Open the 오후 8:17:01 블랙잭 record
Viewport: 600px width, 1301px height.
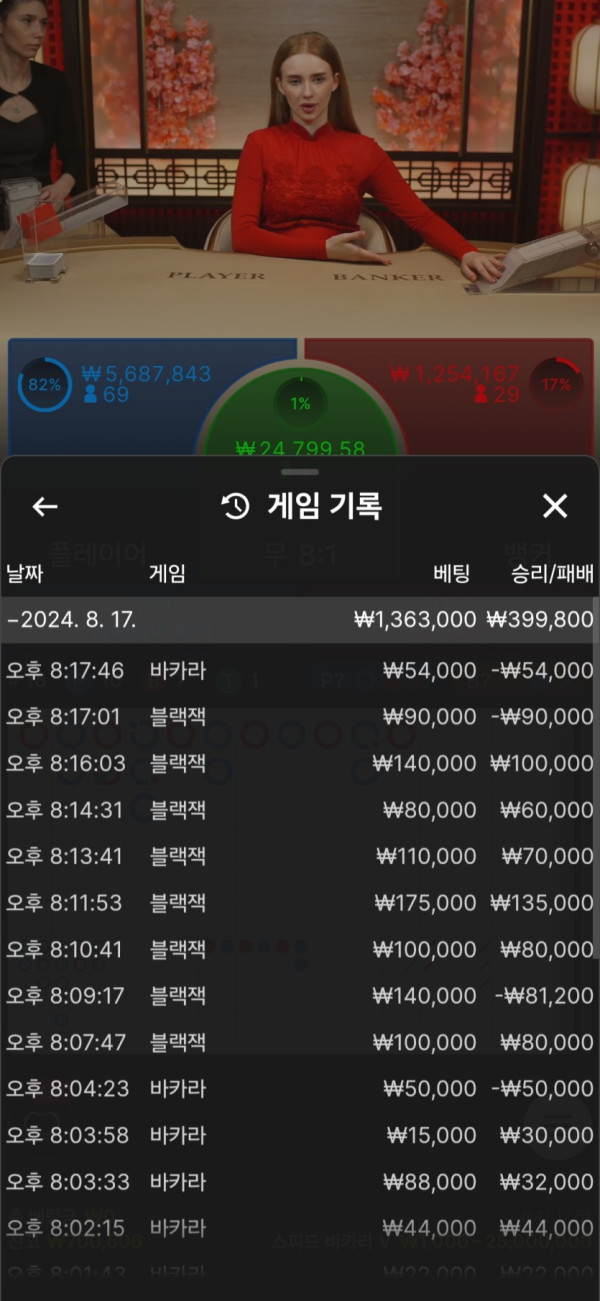[x=300, y=716]
